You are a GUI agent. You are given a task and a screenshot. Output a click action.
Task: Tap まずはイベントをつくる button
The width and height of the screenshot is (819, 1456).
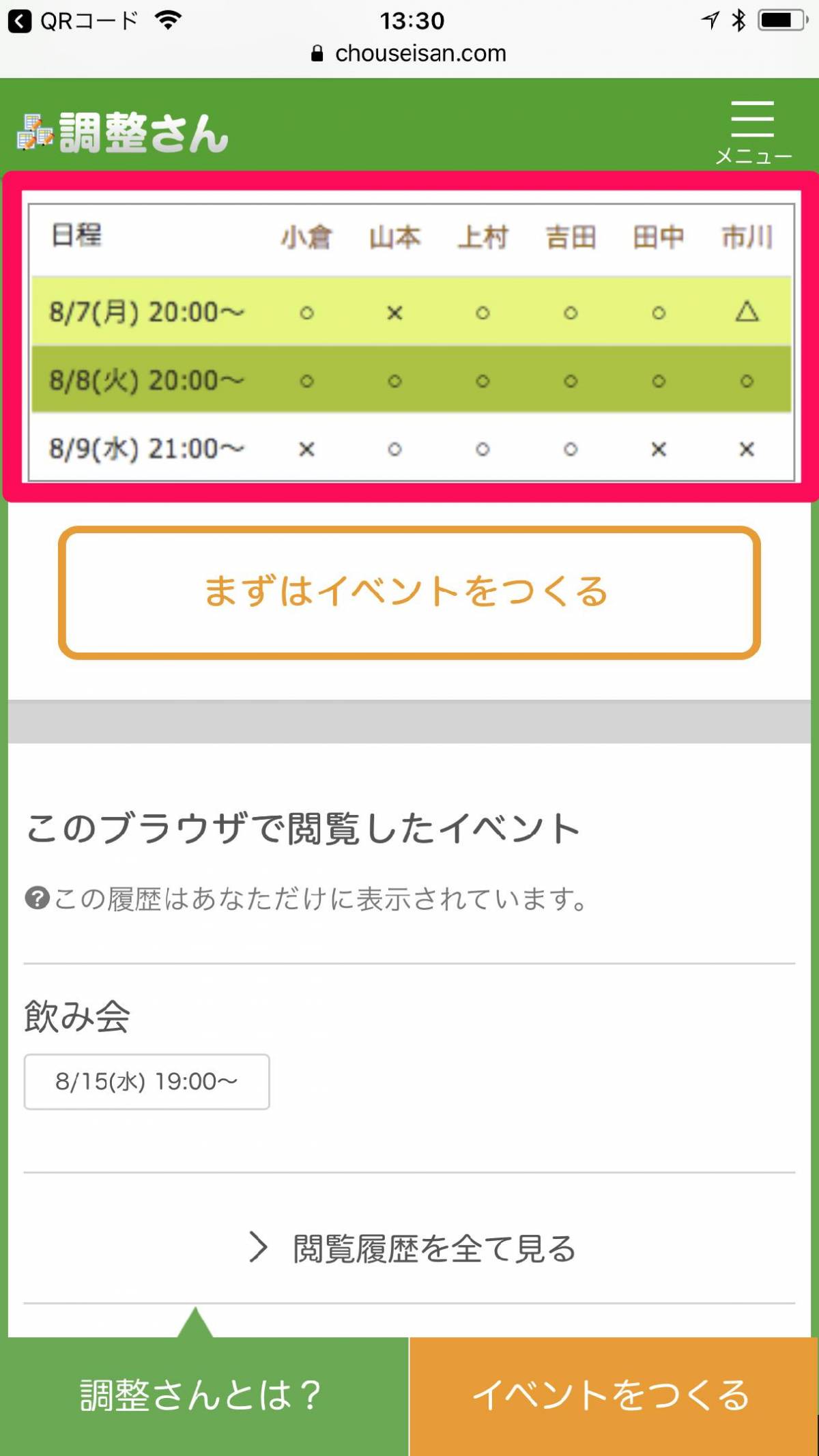409,592
